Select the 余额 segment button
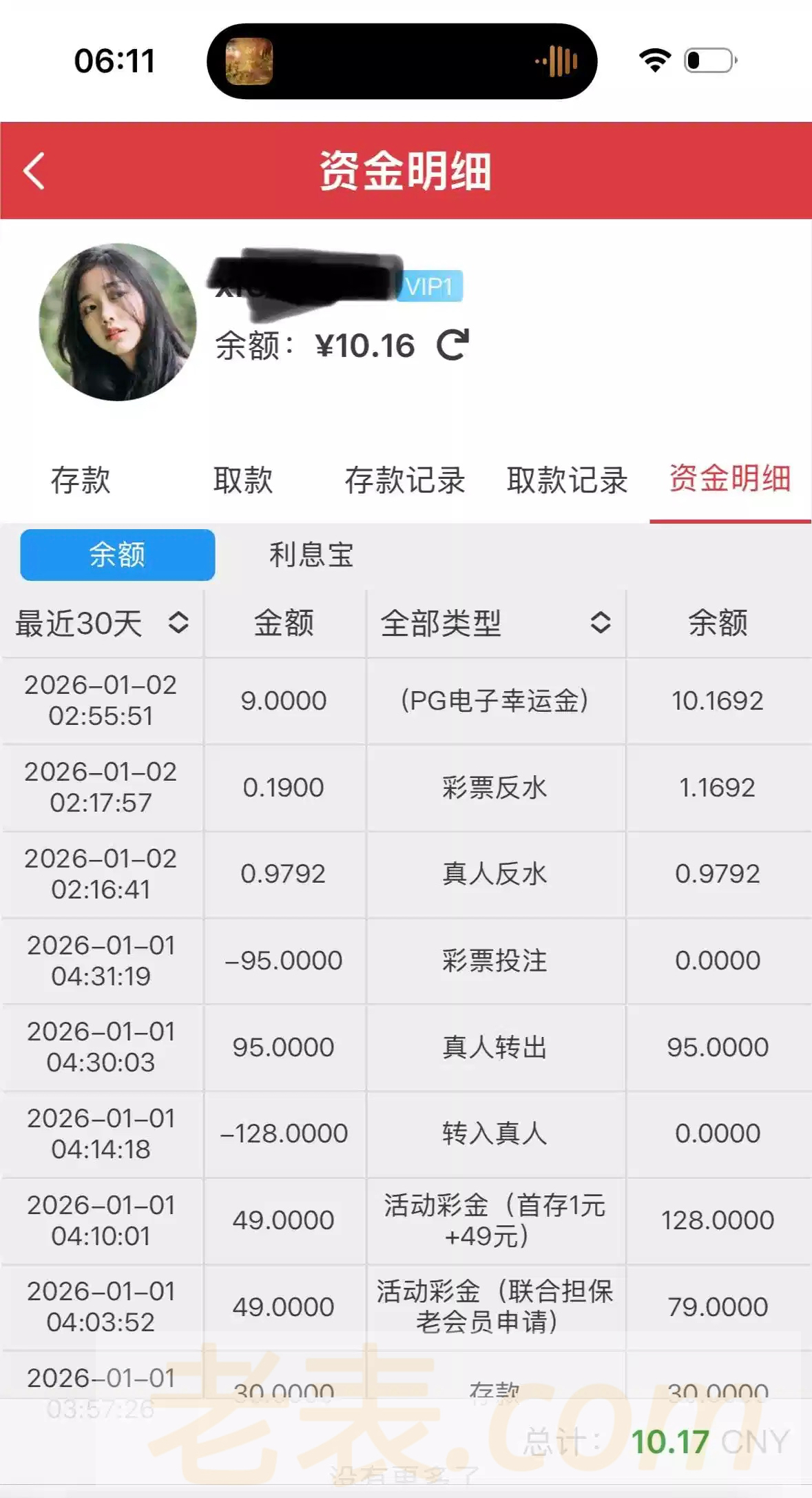The height and width of the screenshot is (1498, 812). click(118, 555)
